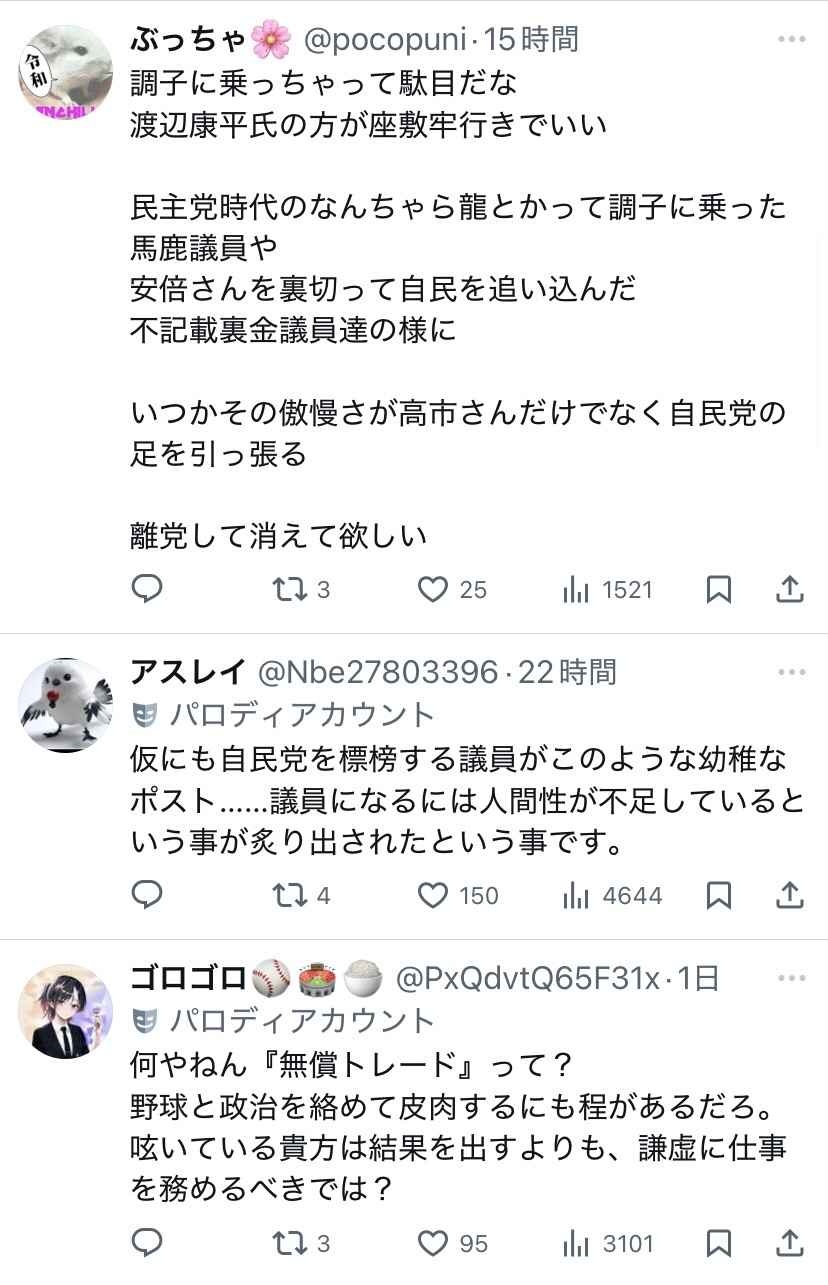Bookmark ゴロゴロ's post

[x=718, y=1243]
